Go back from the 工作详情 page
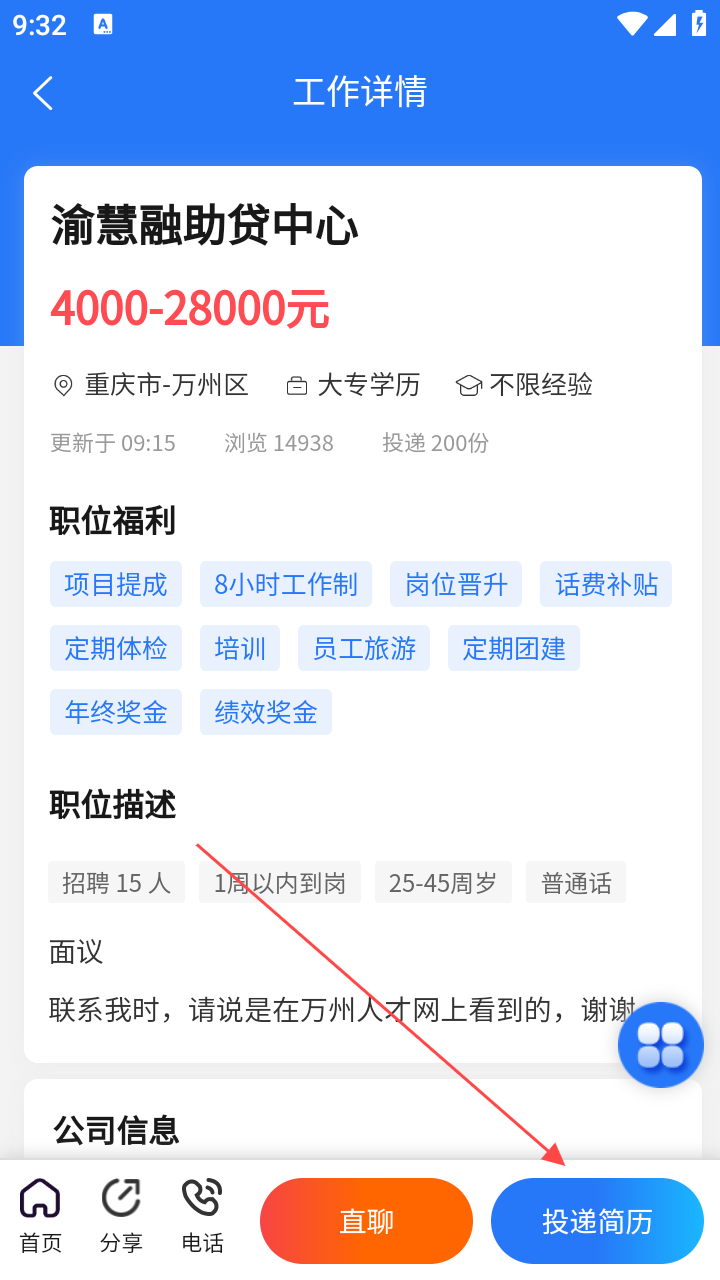 (x=42, y=93)
